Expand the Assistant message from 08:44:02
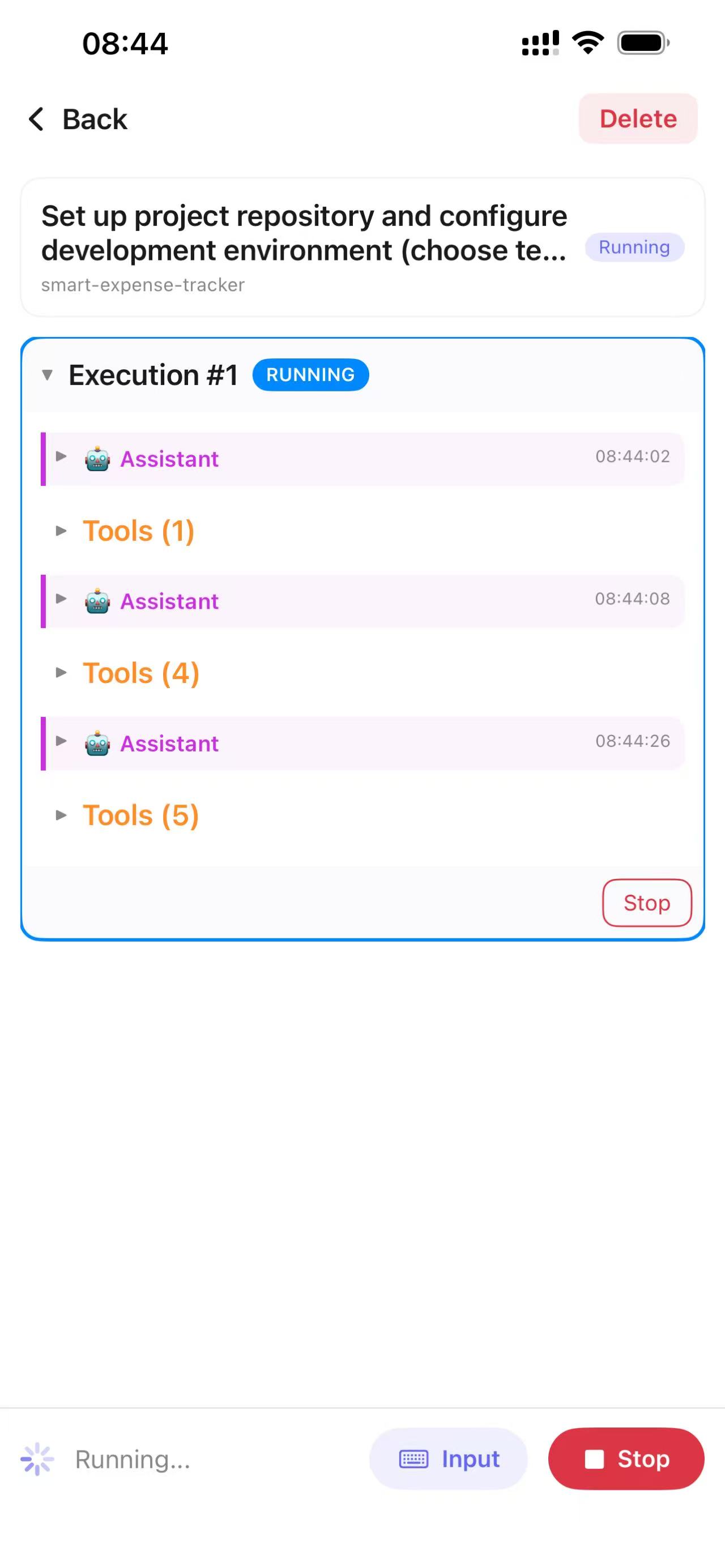 (363, 458)
